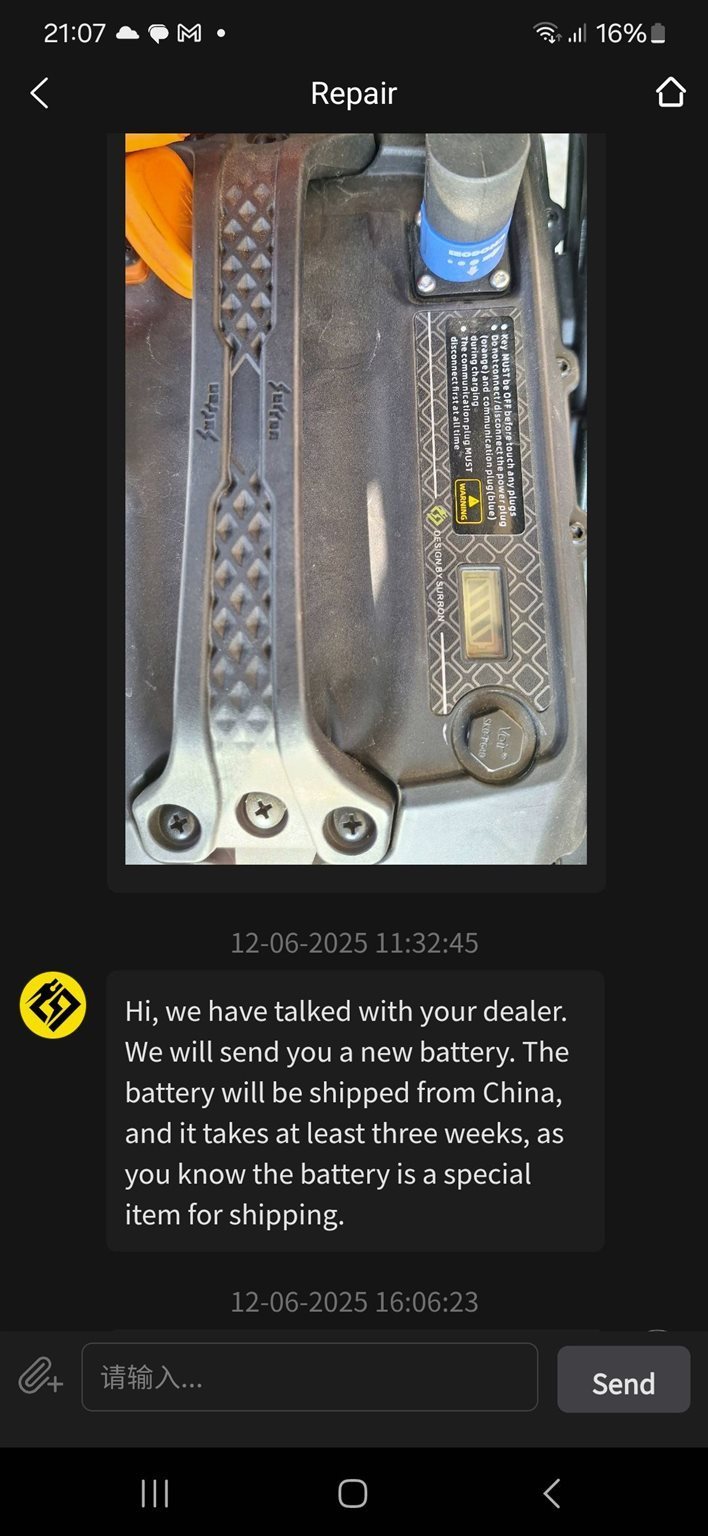This screenshot has height=1536, width=708.
Task: Tap the Send button
Action: [623, 1379]
